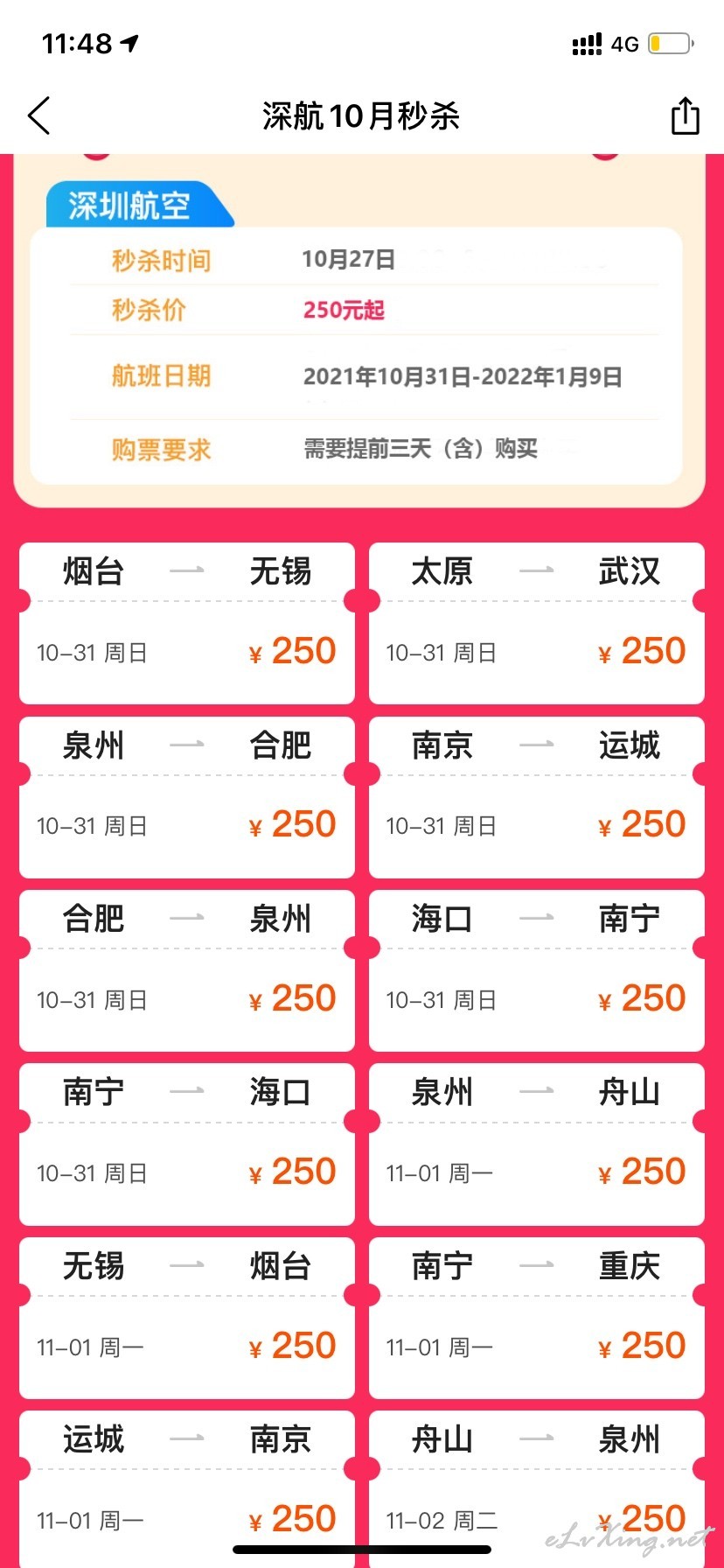Choose the 合肥 to 泉州 flight card
Image resolution: width=724 pixels, height=1568 pixels.
pyautogui.click(x=187, y=970)
